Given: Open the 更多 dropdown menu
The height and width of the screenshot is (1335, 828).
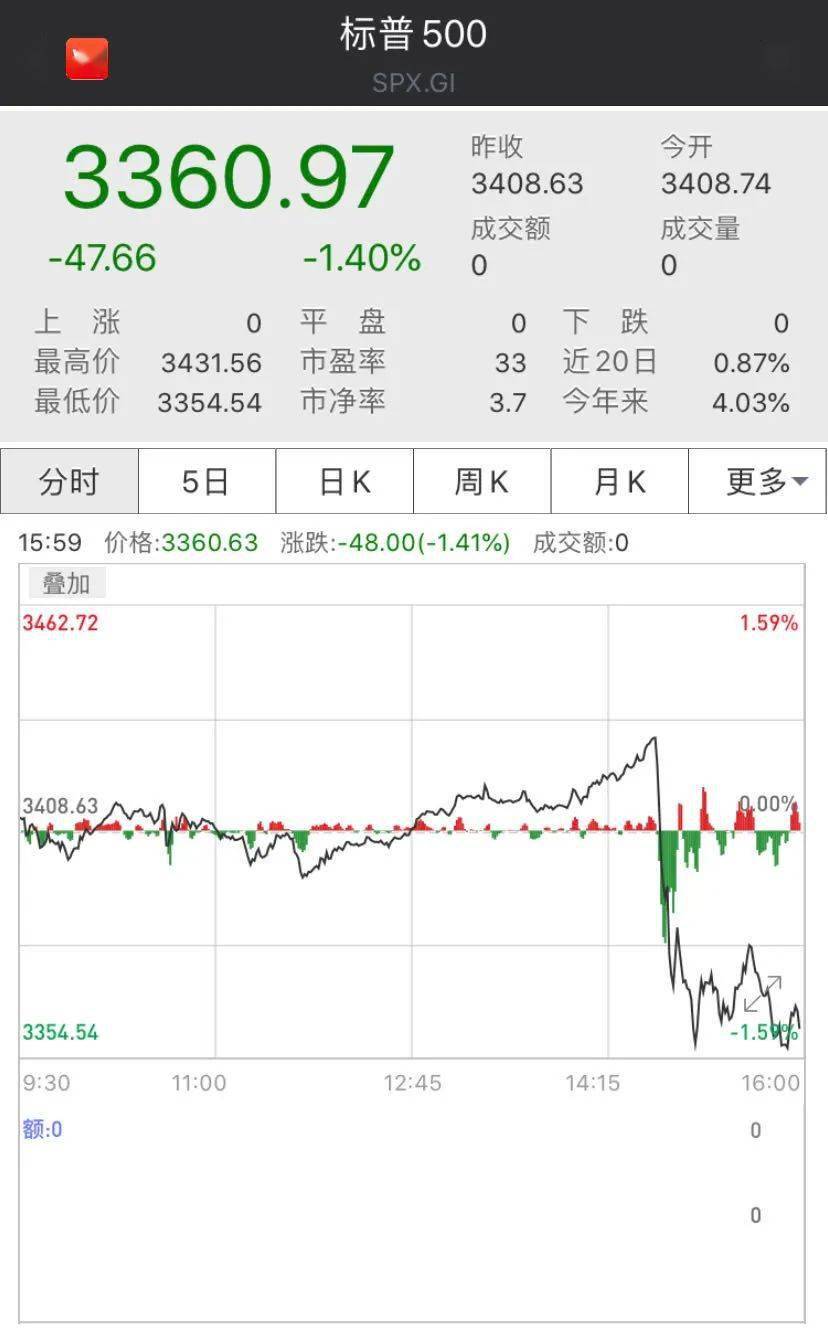Looking at the screenshot, I should click(757, 481).
